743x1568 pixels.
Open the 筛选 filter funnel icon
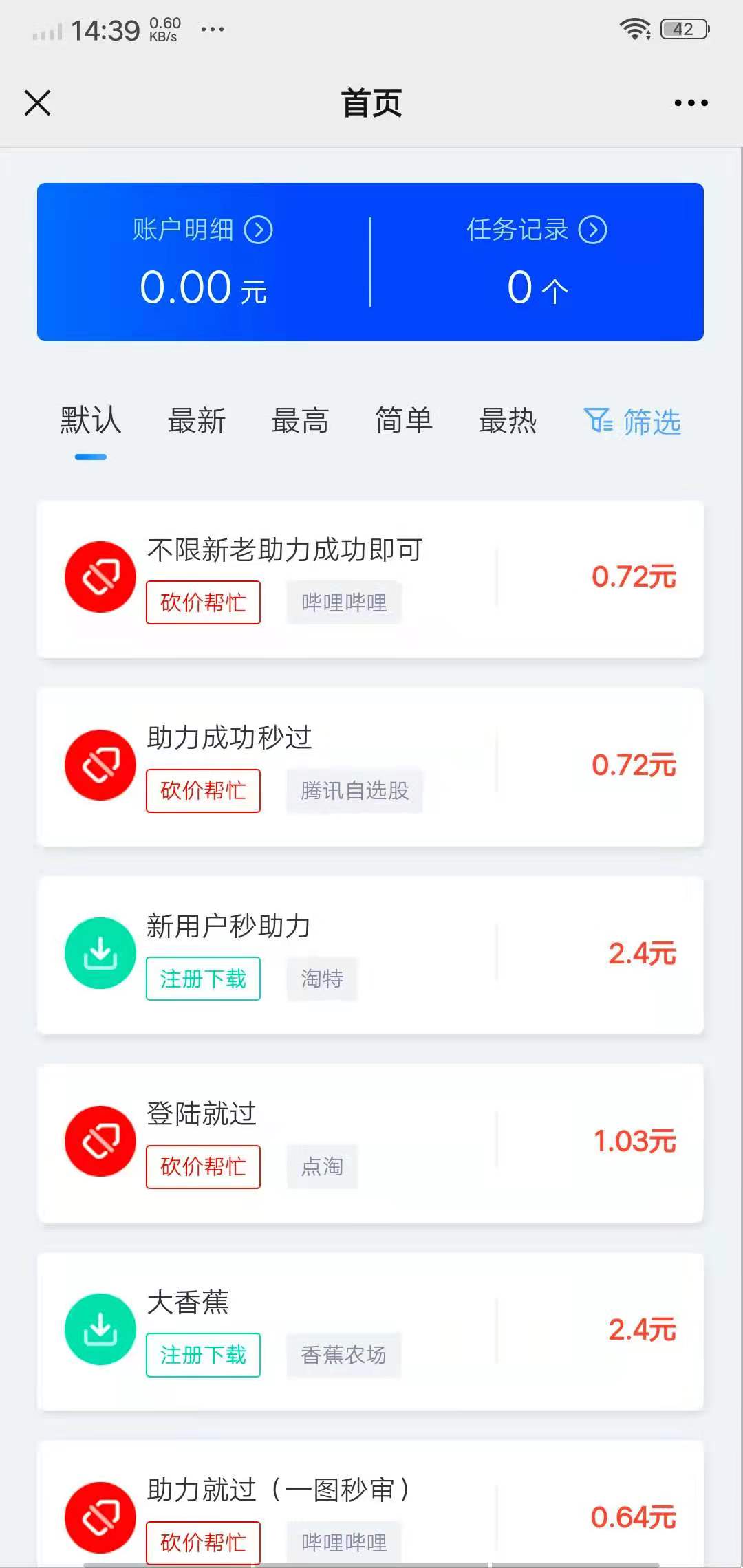point(598,421)
